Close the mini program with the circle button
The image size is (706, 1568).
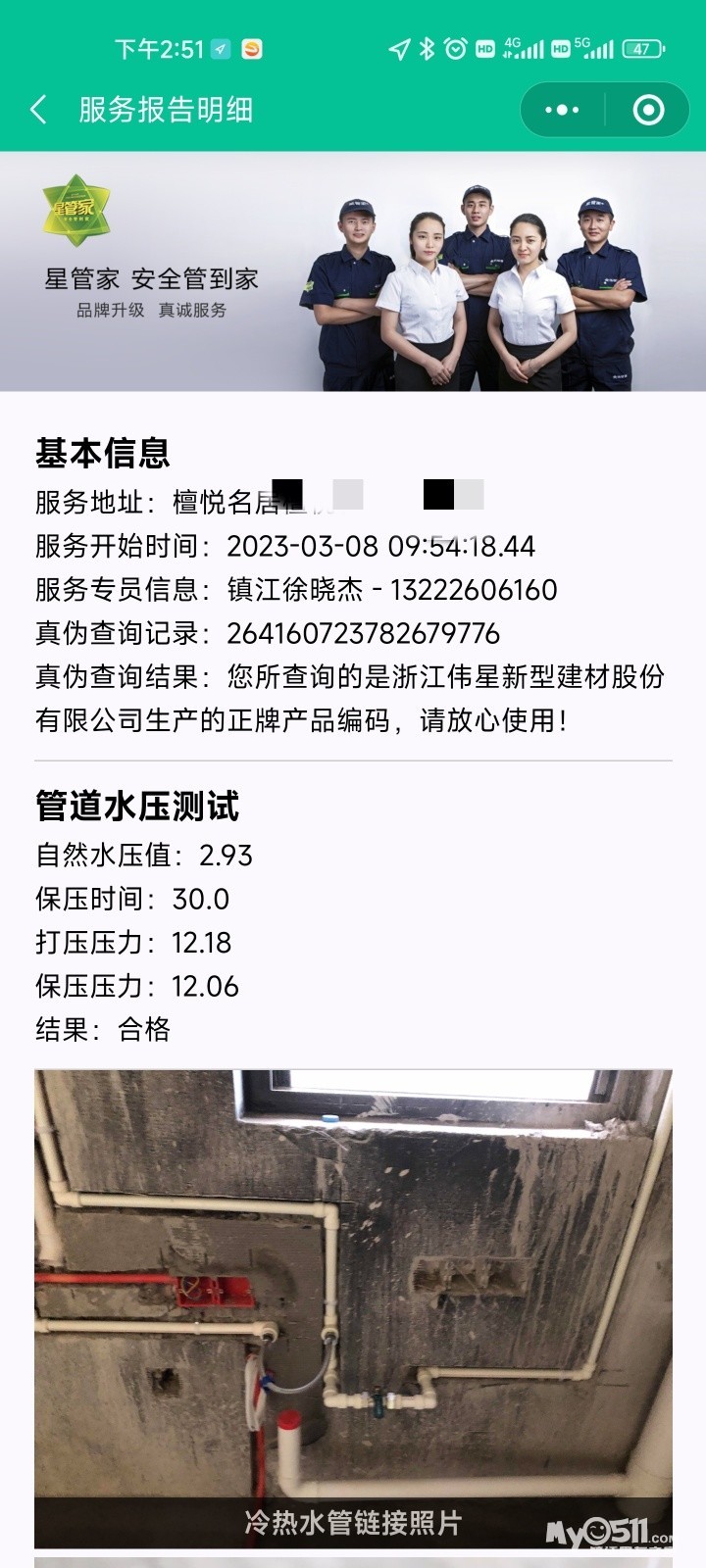(648, 110)
